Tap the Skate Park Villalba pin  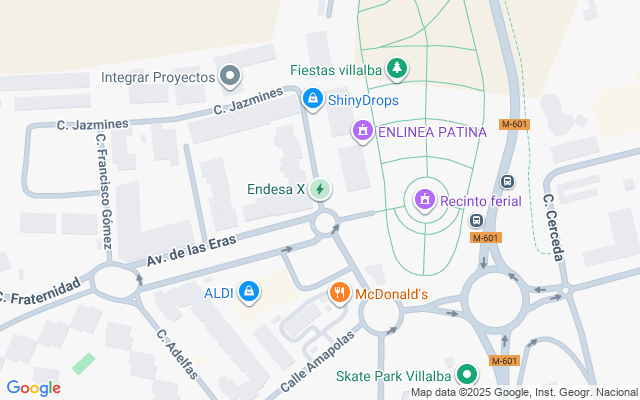(x=466, y=375)
